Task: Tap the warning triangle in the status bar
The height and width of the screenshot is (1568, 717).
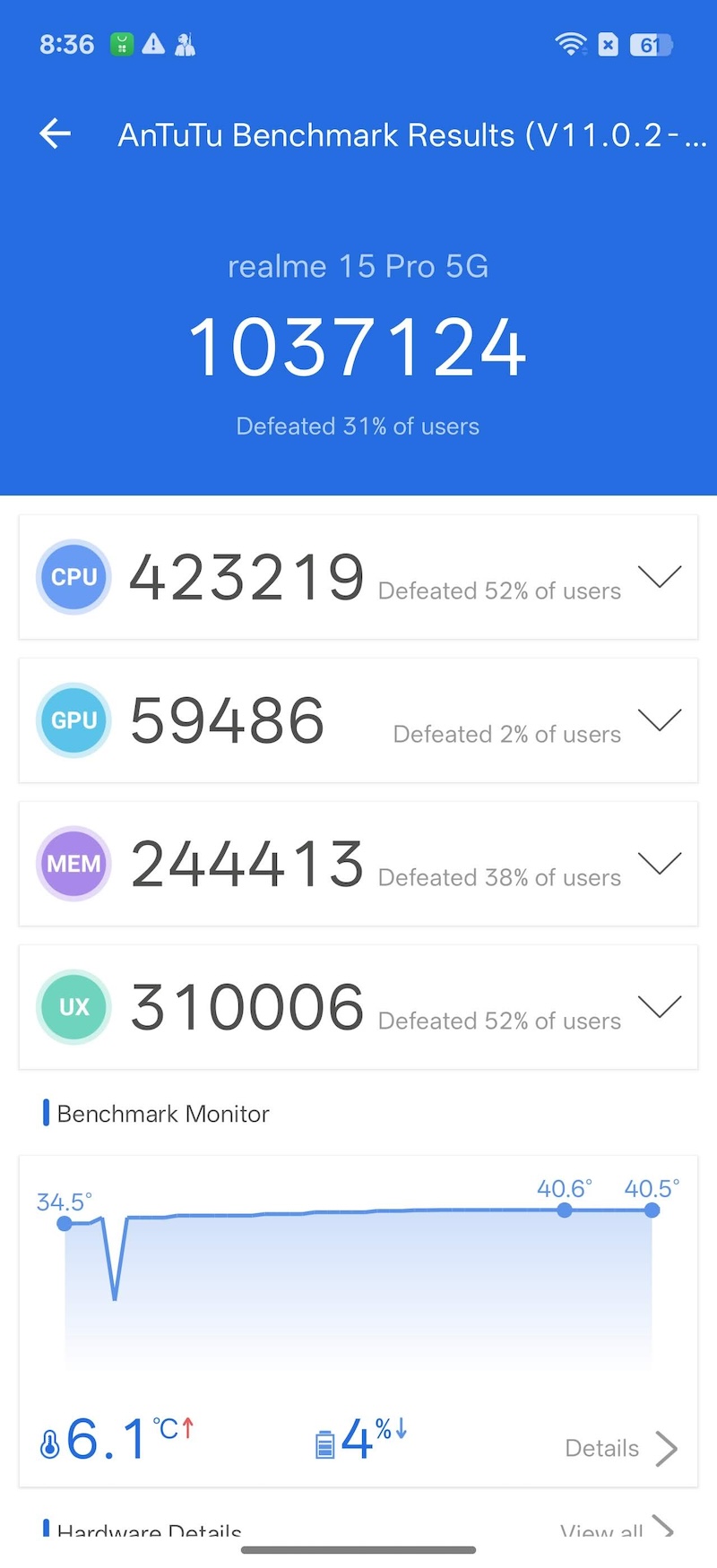Action: (x=153, y=44)
